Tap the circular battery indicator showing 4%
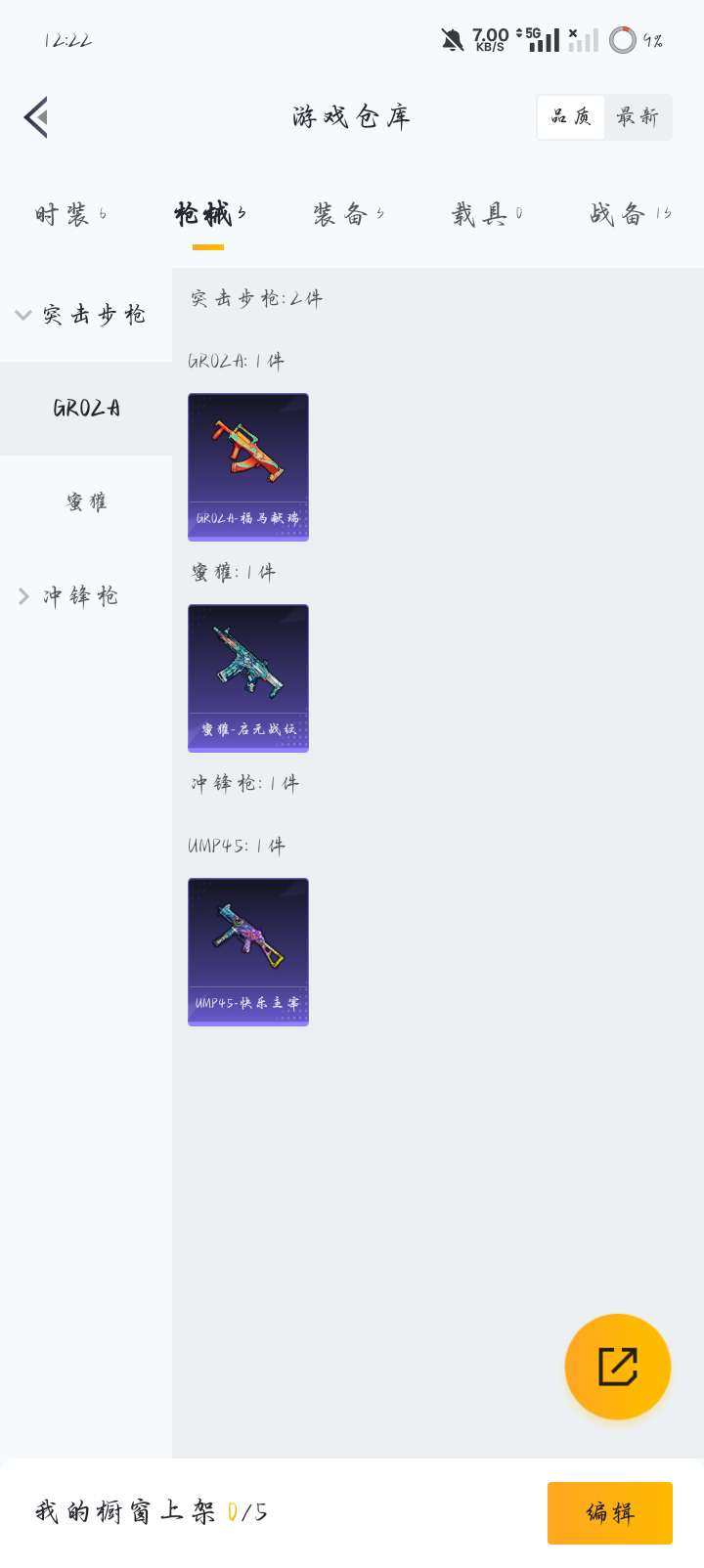 623,40
